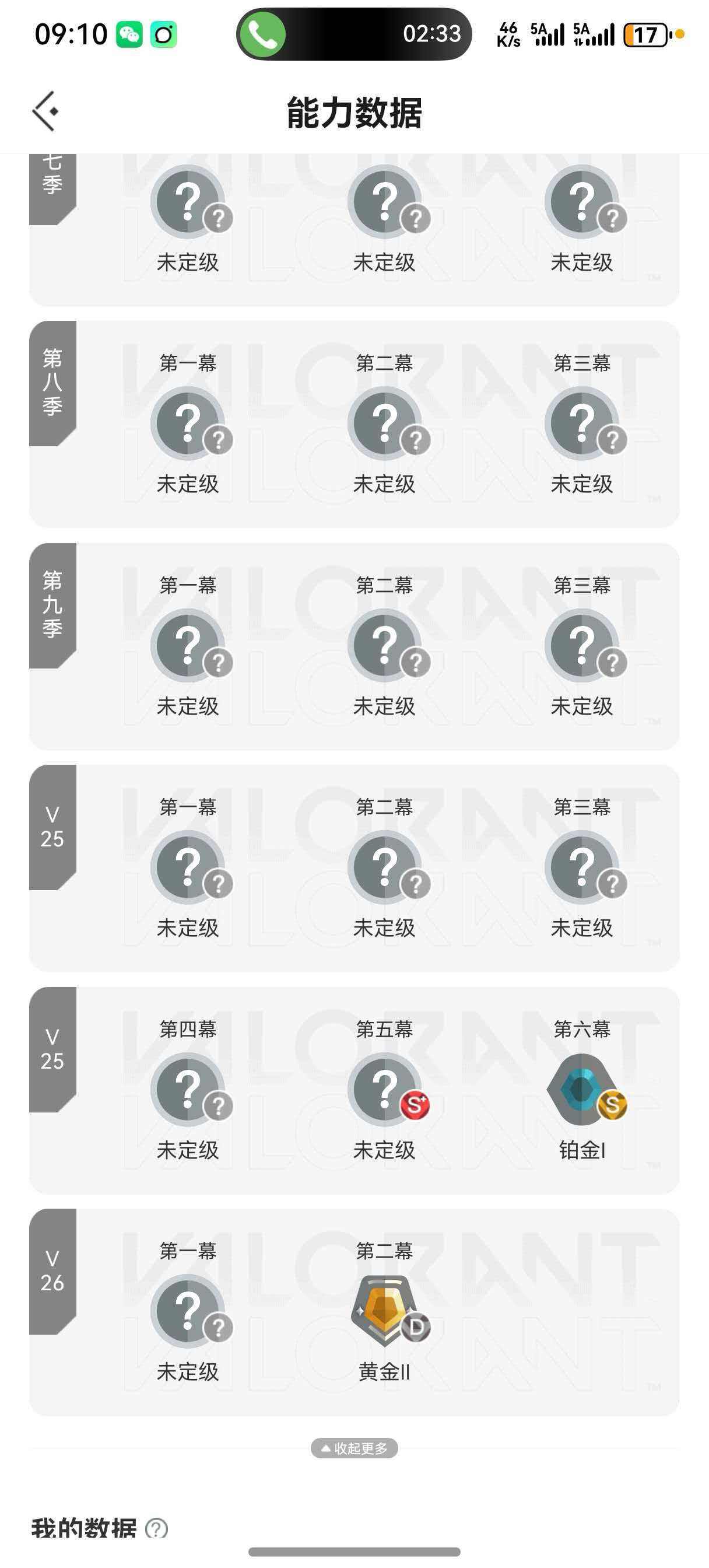Tap the red S+ mini badge on 第五幕
The width and height of the screenshot is (709, 1568).
click(416, 1105)
